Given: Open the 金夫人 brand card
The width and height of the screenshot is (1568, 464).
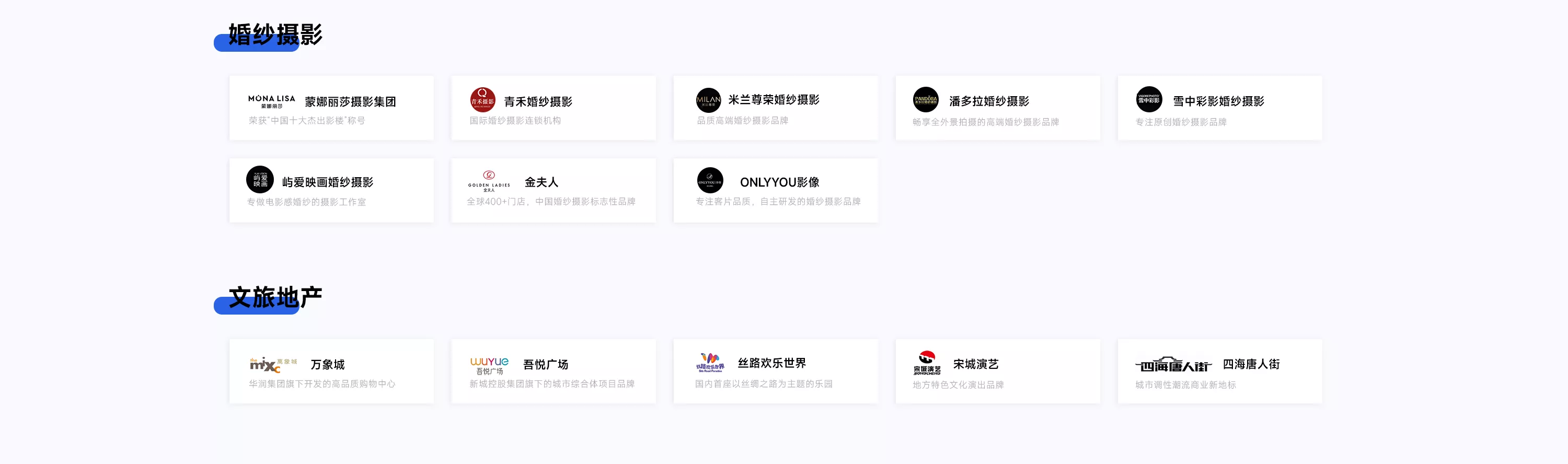Looking at the screenshot, I should click(552, 191).
